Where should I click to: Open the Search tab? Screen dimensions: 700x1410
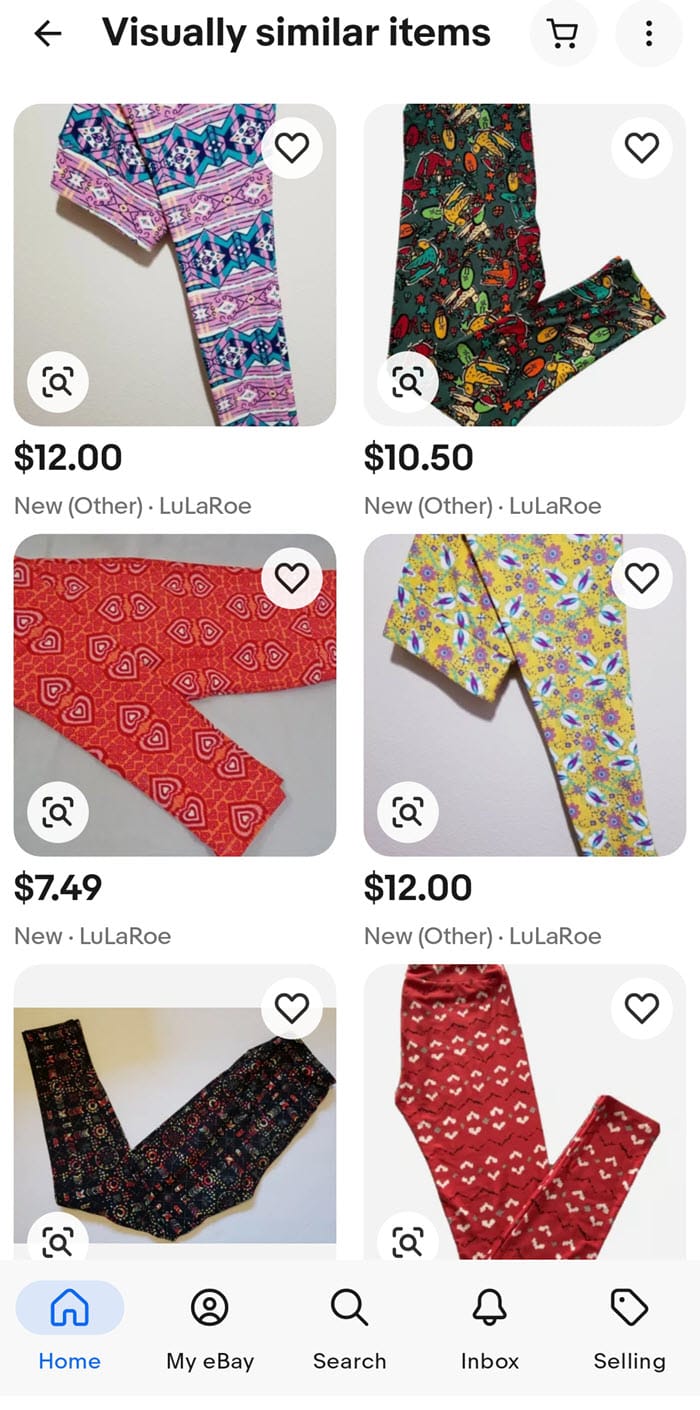(349, 1326)
